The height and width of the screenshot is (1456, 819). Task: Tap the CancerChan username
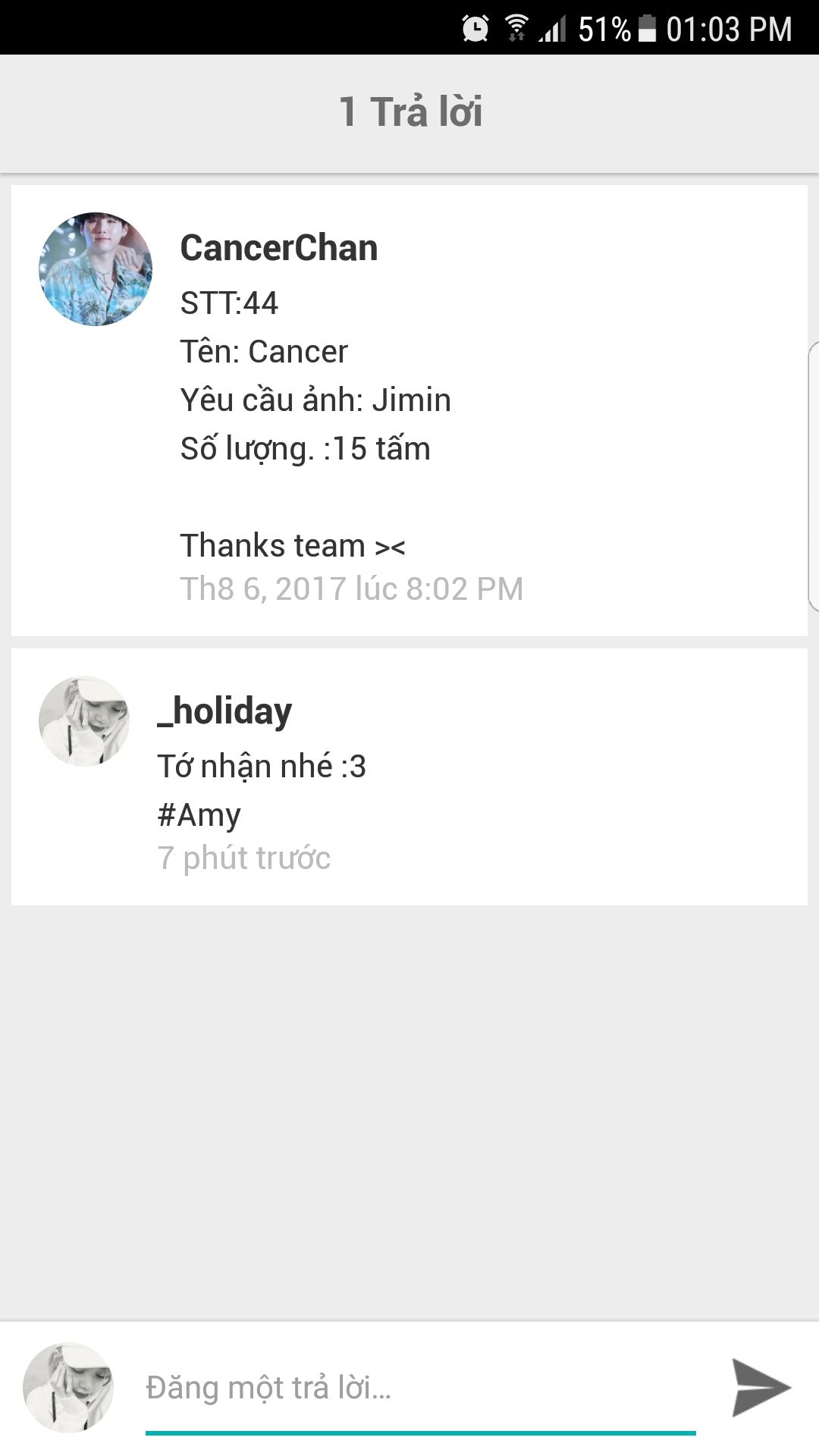tap(278, 248)
